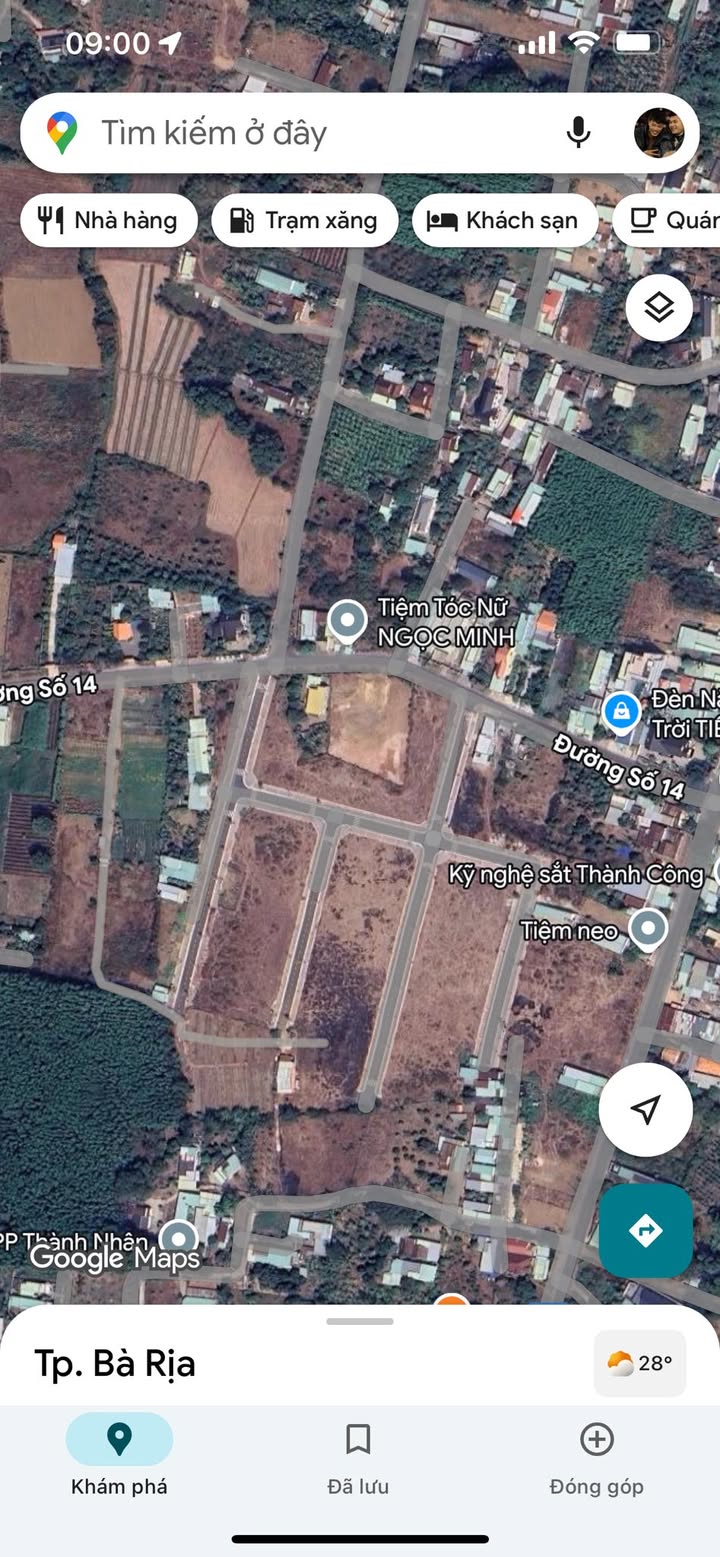Viewport: 720px width, 1557px height.
Task: Open the account profile picture
Action: (x=659, y=133)
